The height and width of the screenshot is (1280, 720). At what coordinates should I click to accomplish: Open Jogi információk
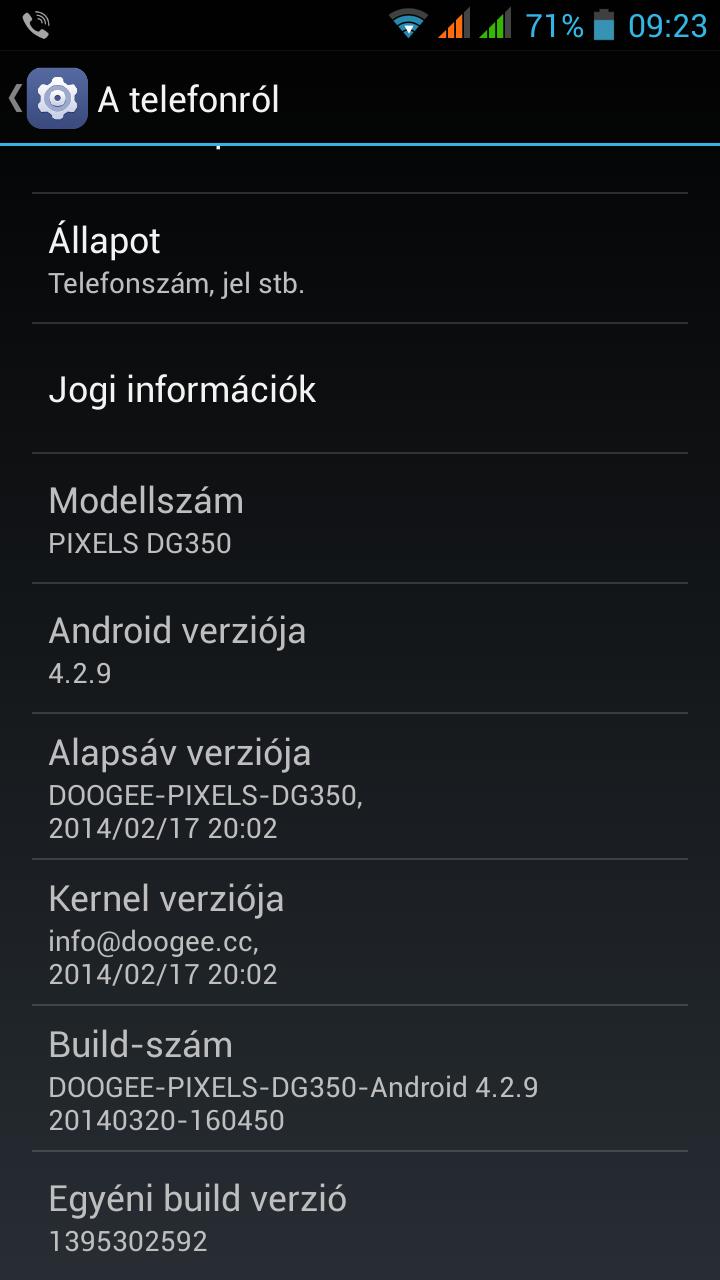pyautogui.click(x=360, y=389)
